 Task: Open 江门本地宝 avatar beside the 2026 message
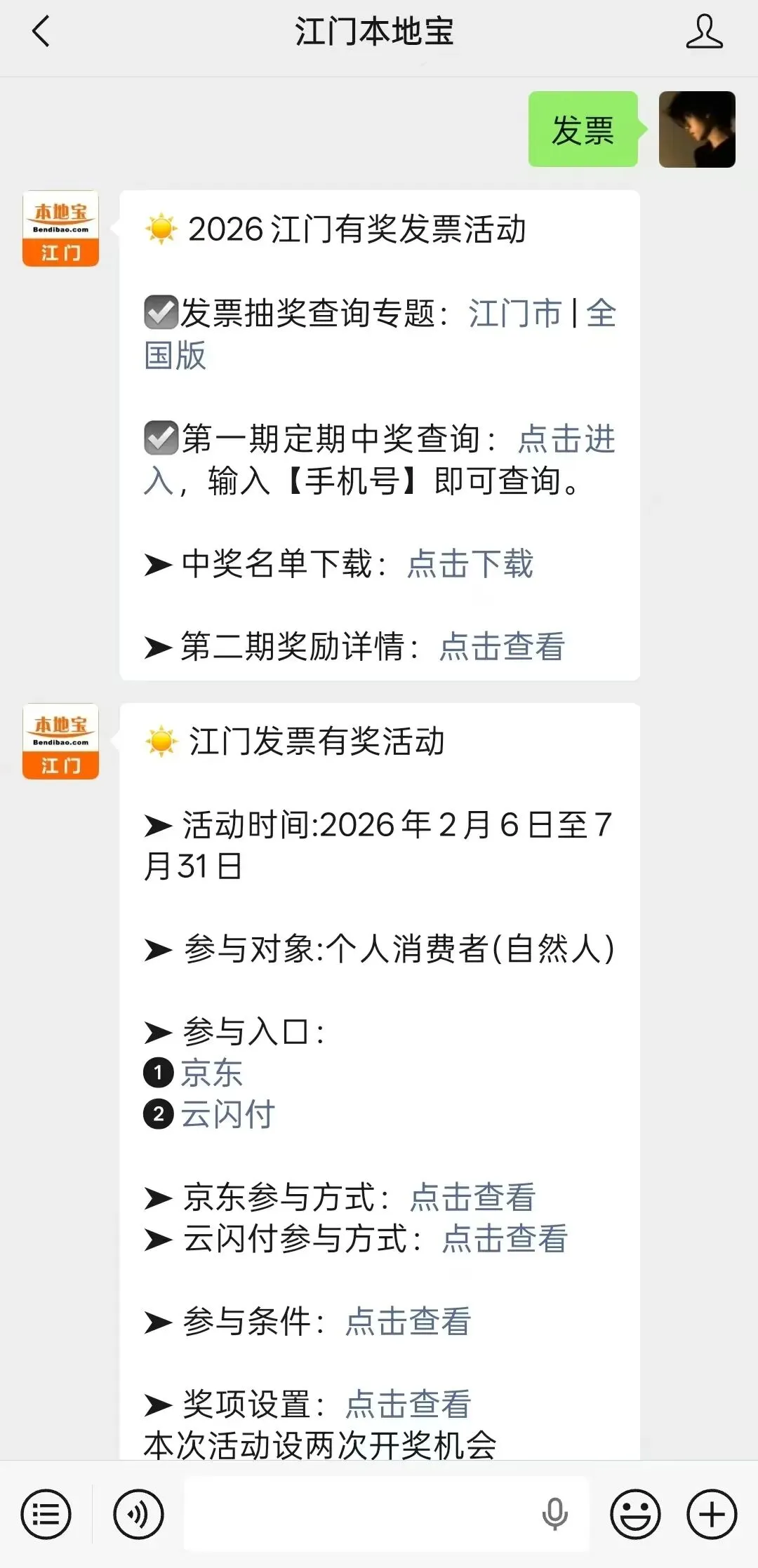point(60,229)
